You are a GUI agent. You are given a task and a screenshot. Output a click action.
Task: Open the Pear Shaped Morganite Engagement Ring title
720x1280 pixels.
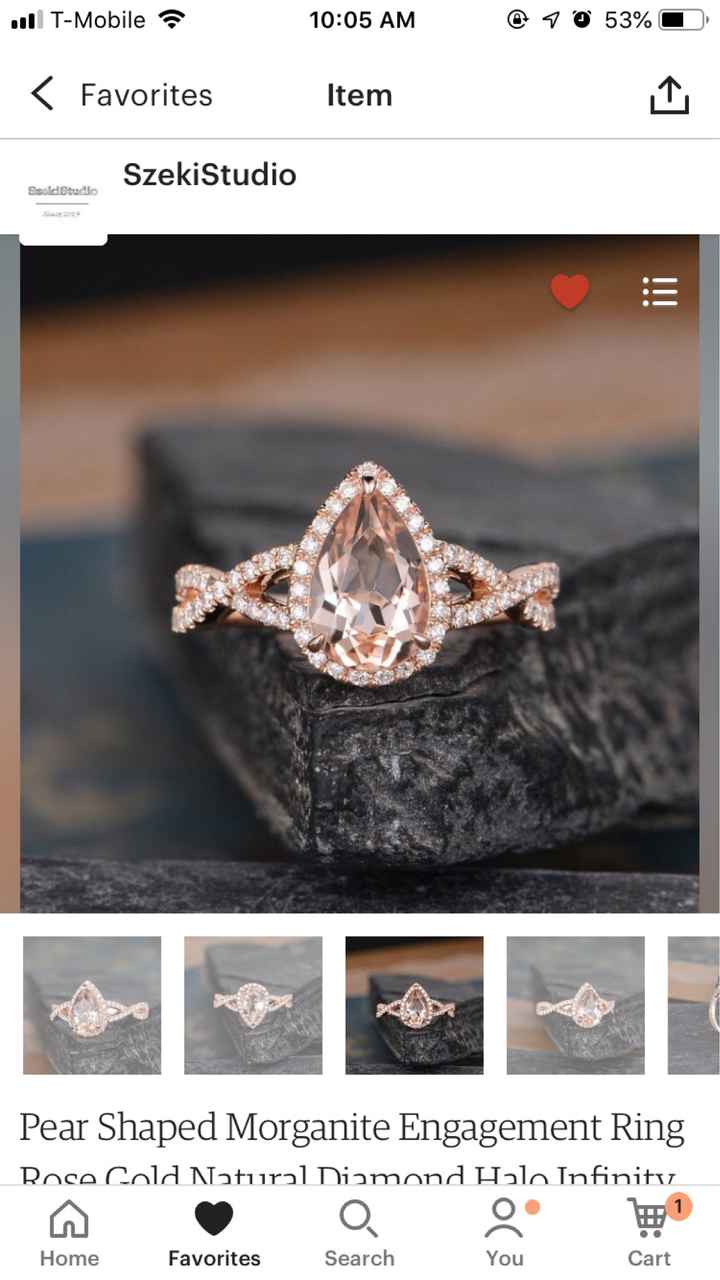tap(350, 1127)
